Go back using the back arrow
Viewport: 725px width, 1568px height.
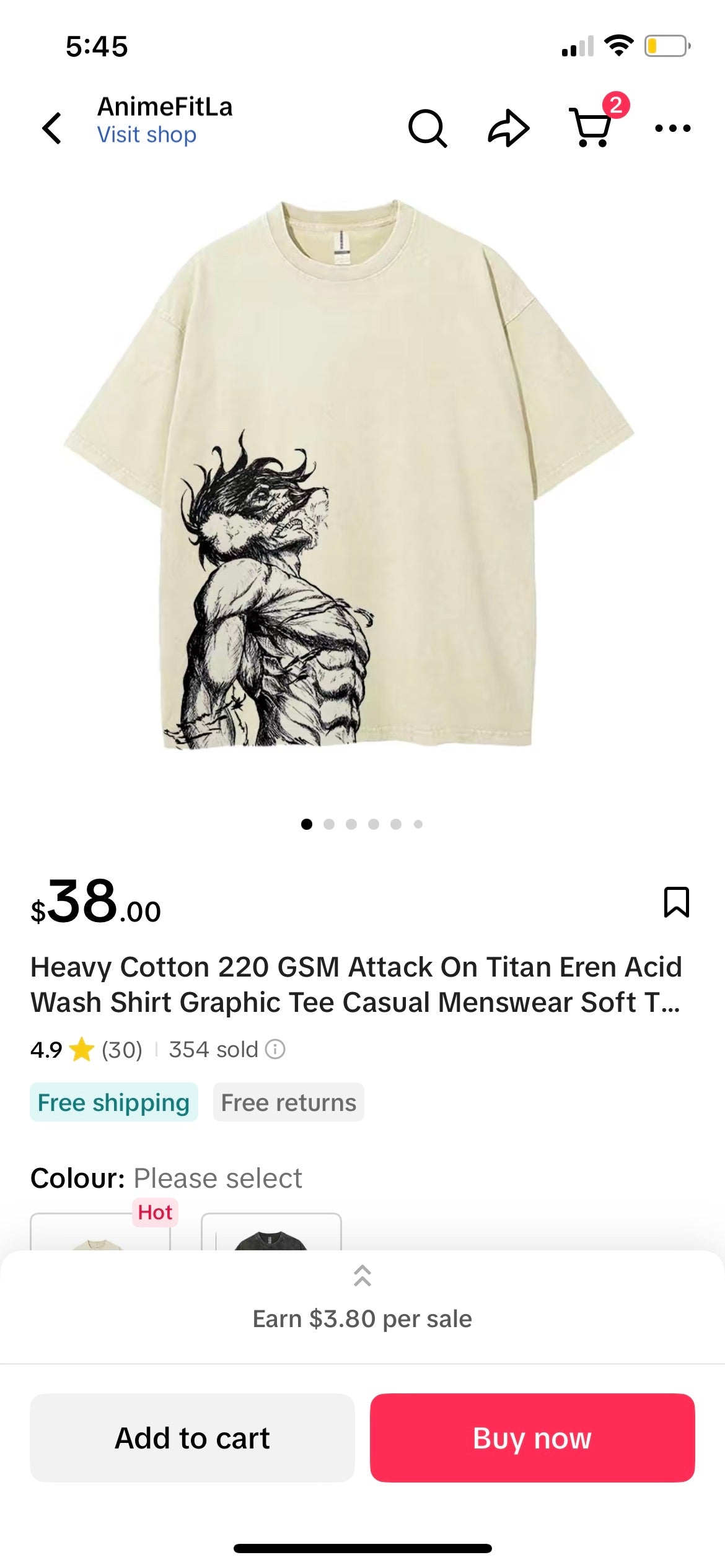[52, 128]
